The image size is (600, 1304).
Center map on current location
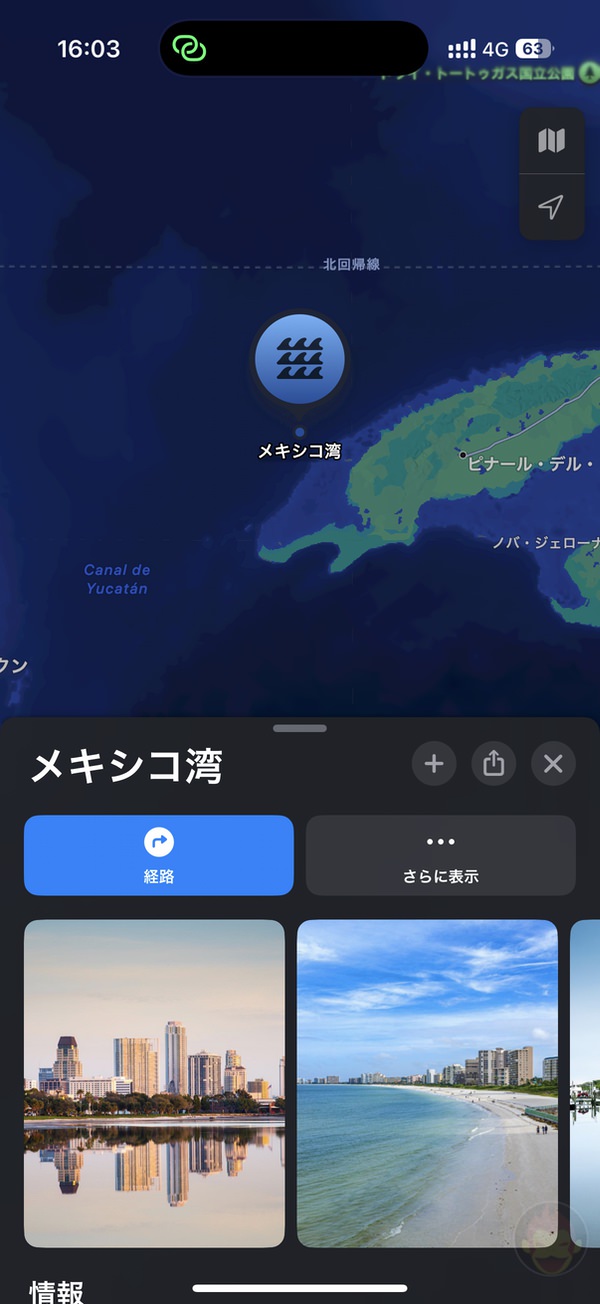(551, 207)
